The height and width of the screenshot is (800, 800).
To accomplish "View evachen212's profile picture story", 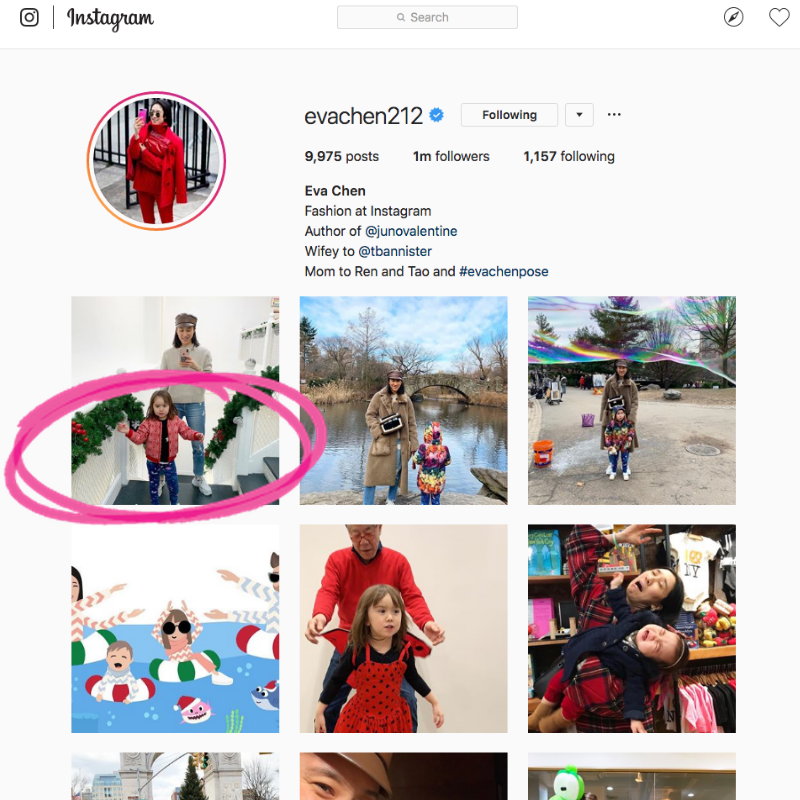I will [156, 161].
